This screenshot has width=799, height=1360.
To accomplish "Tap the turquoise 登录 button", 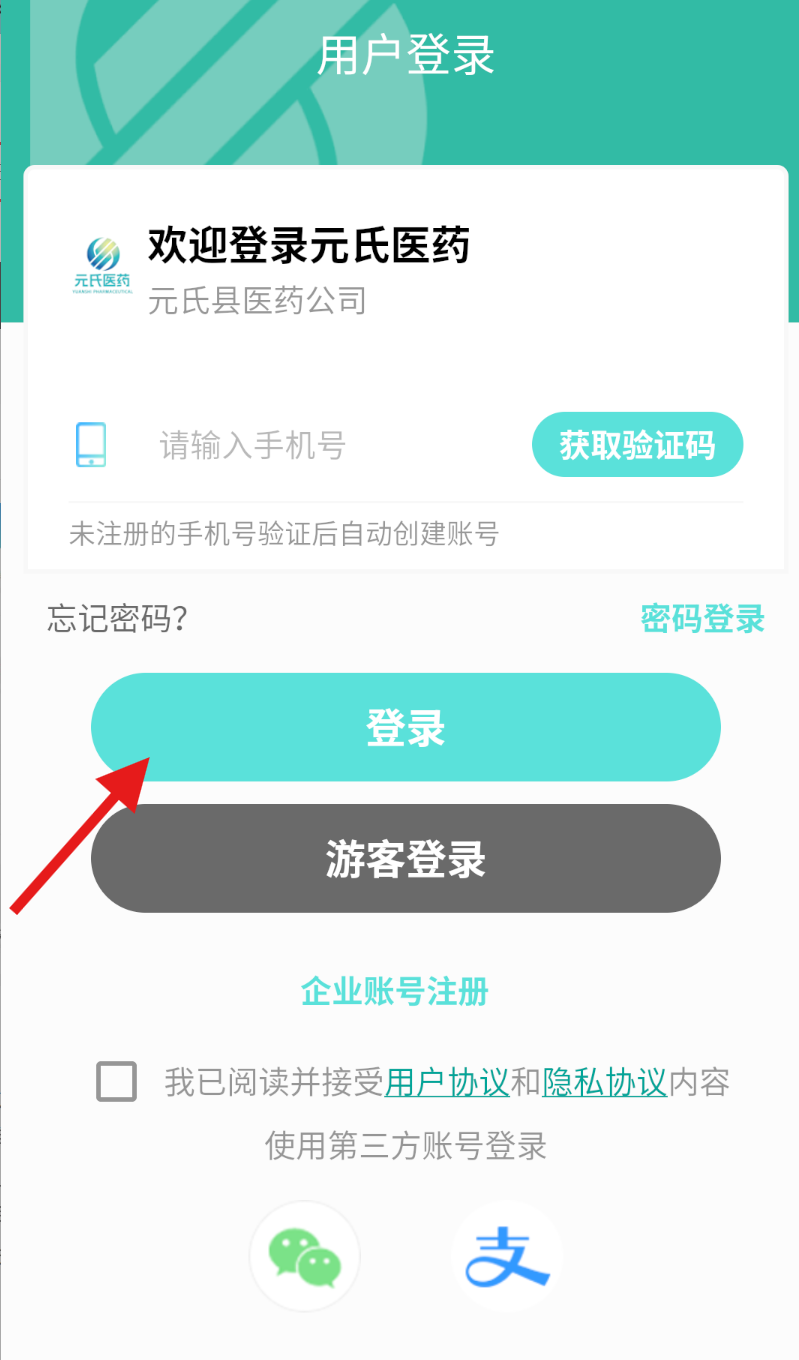I will tap(405, 727).
